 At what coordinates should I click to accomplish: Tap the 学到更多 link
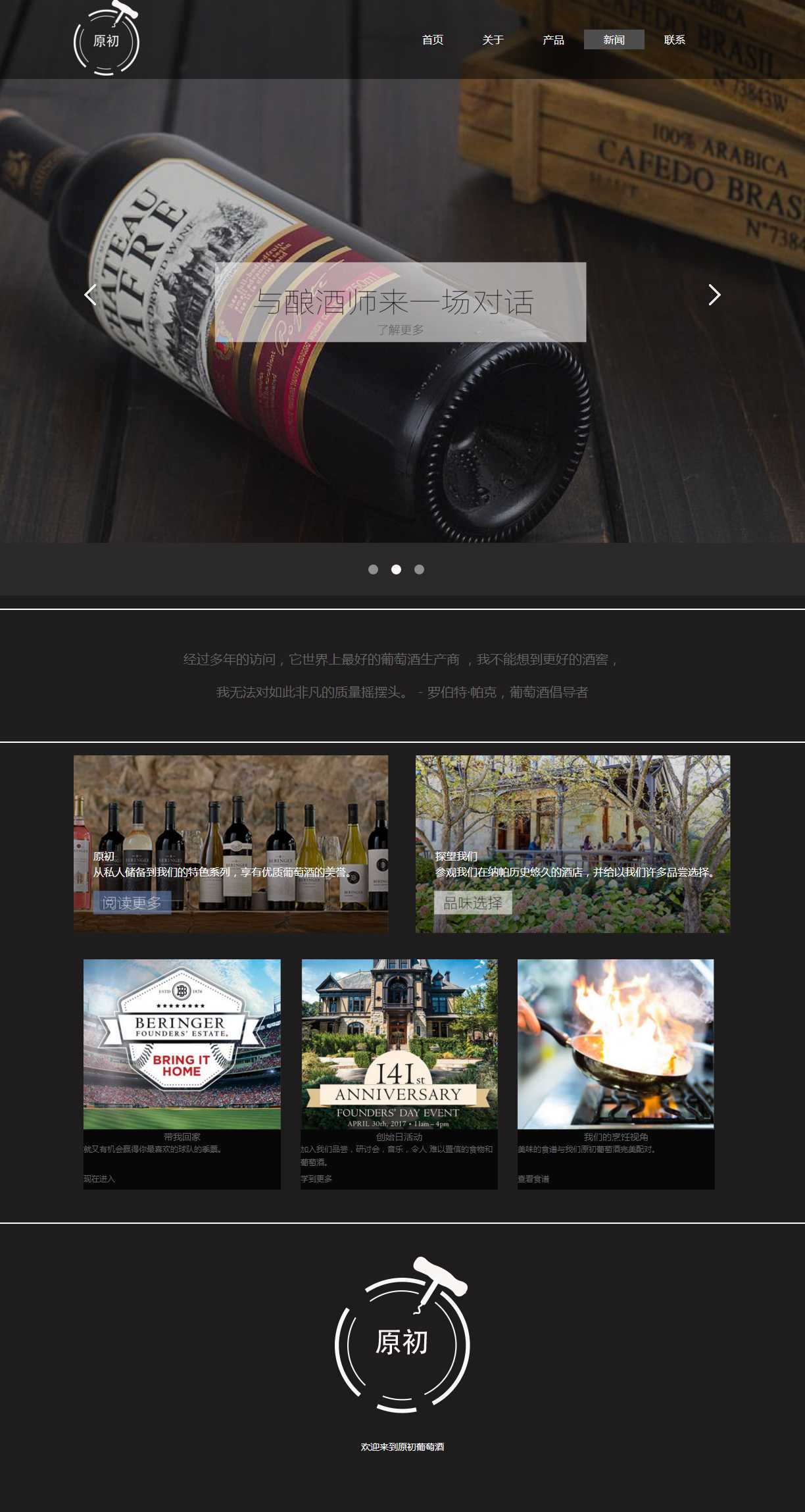click(316, 1178)
